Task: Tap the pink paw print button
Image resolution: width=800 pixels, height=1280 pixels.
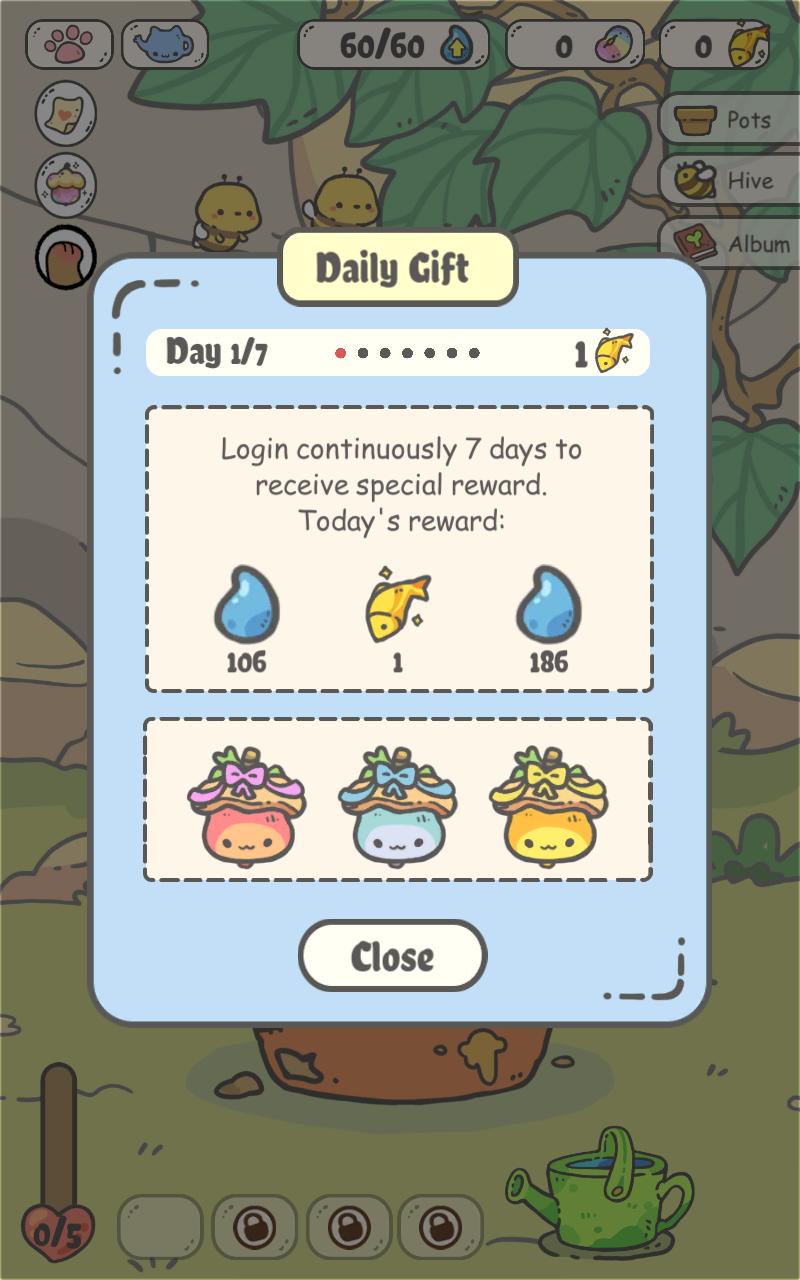Action: 68,45
